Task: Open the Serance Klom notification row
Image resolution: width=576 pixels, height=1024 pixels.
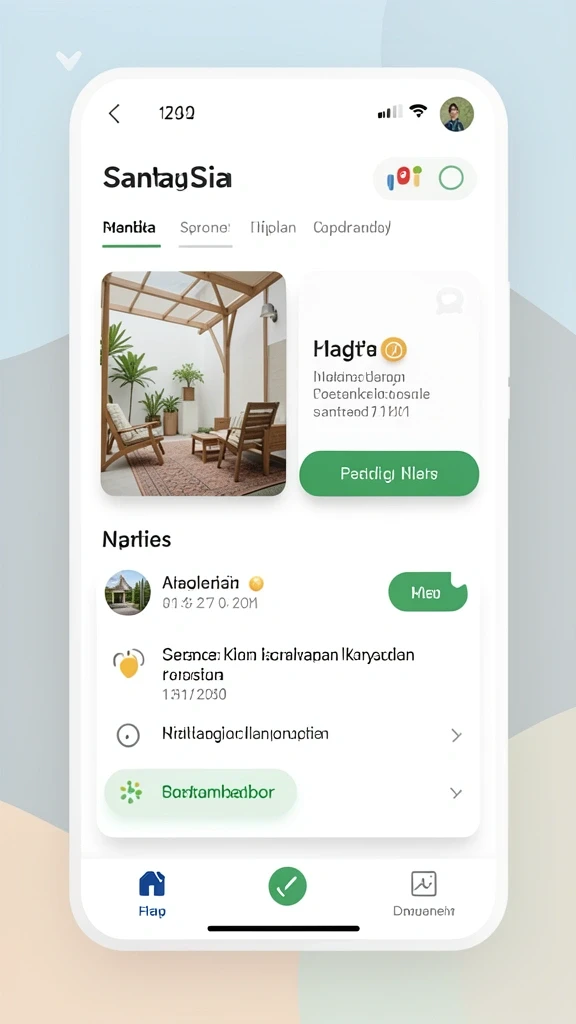Action: pyautogui.click(x=287, y=673)
